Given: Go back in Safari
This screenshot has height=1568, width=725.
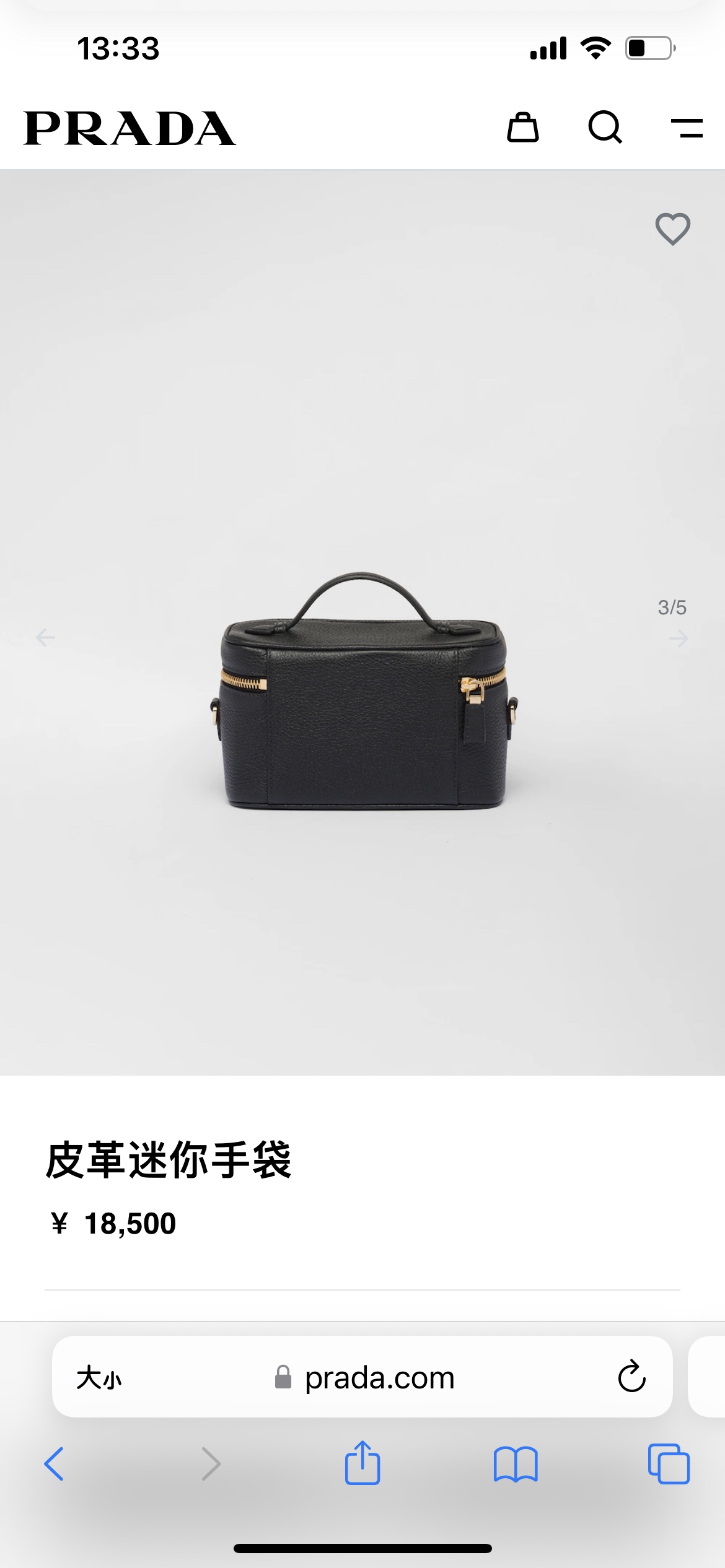Looking at the screenshot, I should (54, 1464).
